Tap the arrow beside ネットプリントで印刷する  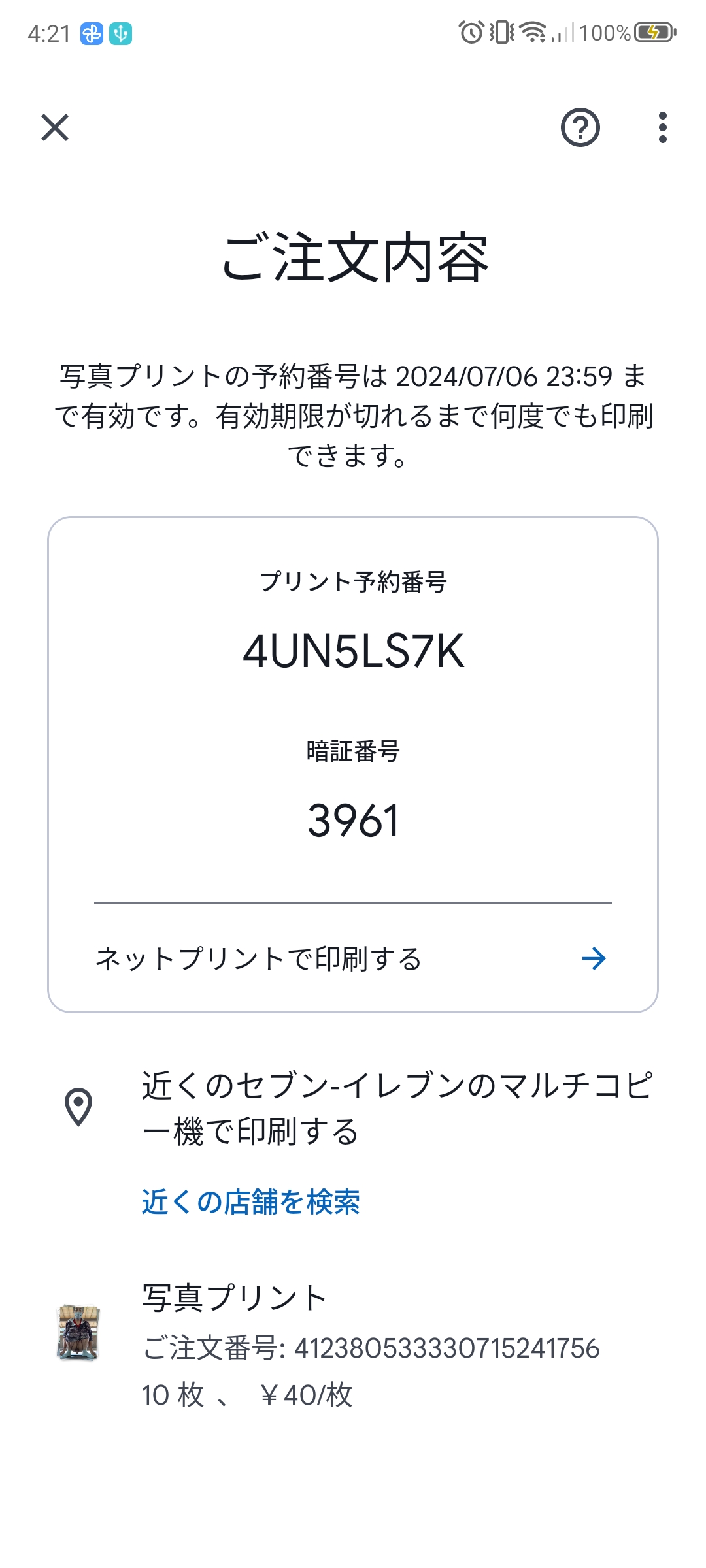[x=594, y=959]
